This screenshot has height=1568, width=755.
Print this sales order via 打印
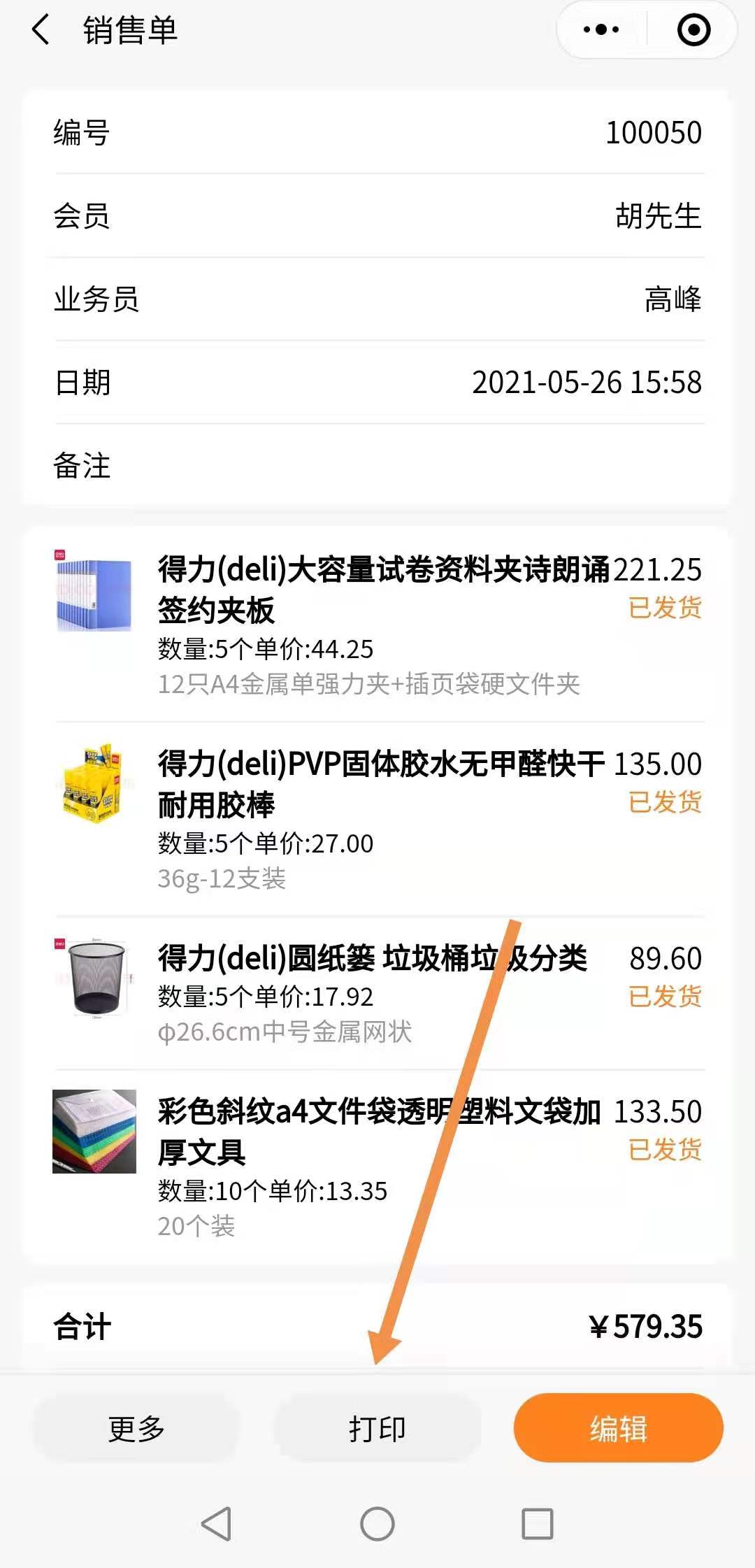pyautogui.click(x=377, y=1428)
